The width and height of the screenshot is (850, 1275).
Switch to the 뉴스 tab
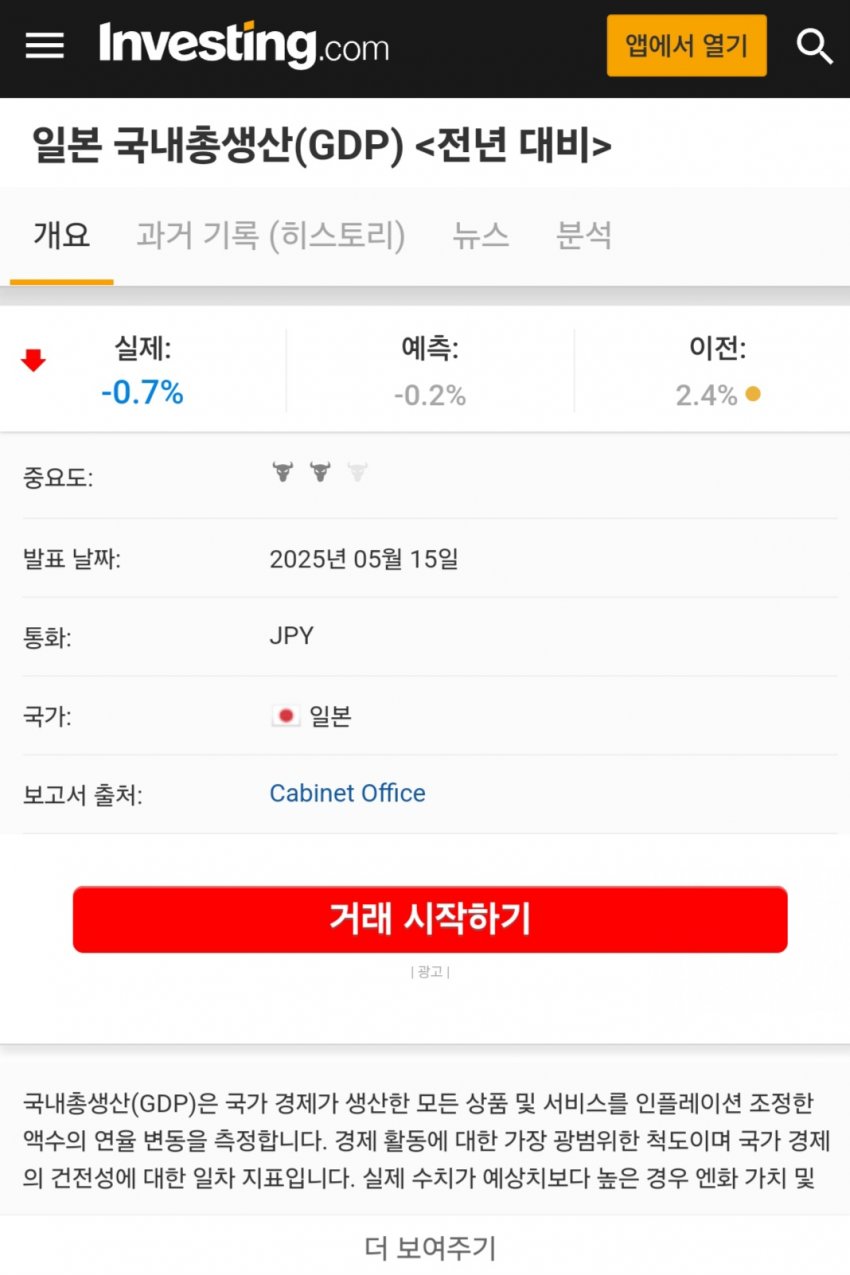tap(480, 236)
